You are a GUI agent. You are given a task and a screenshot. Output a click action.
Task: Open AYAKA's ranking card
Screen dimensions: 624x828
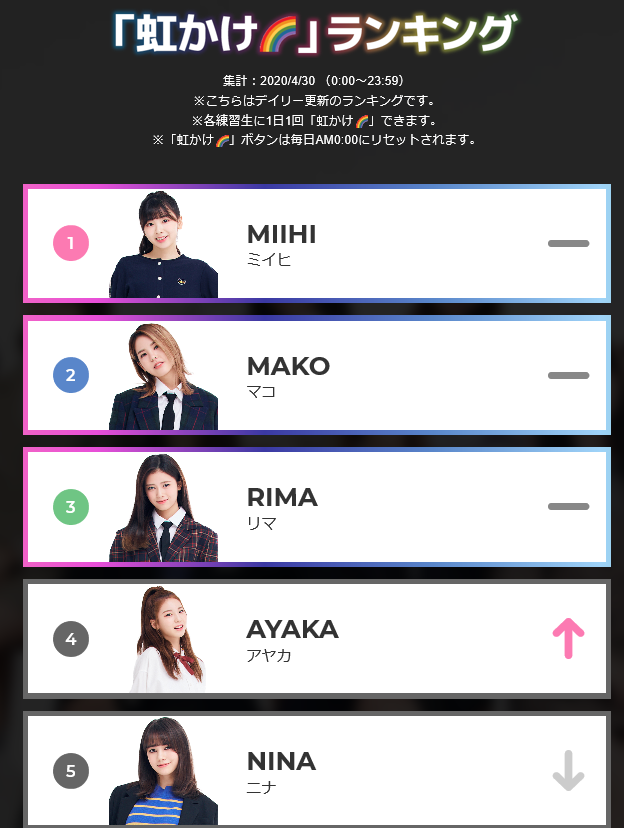(316, 639)
